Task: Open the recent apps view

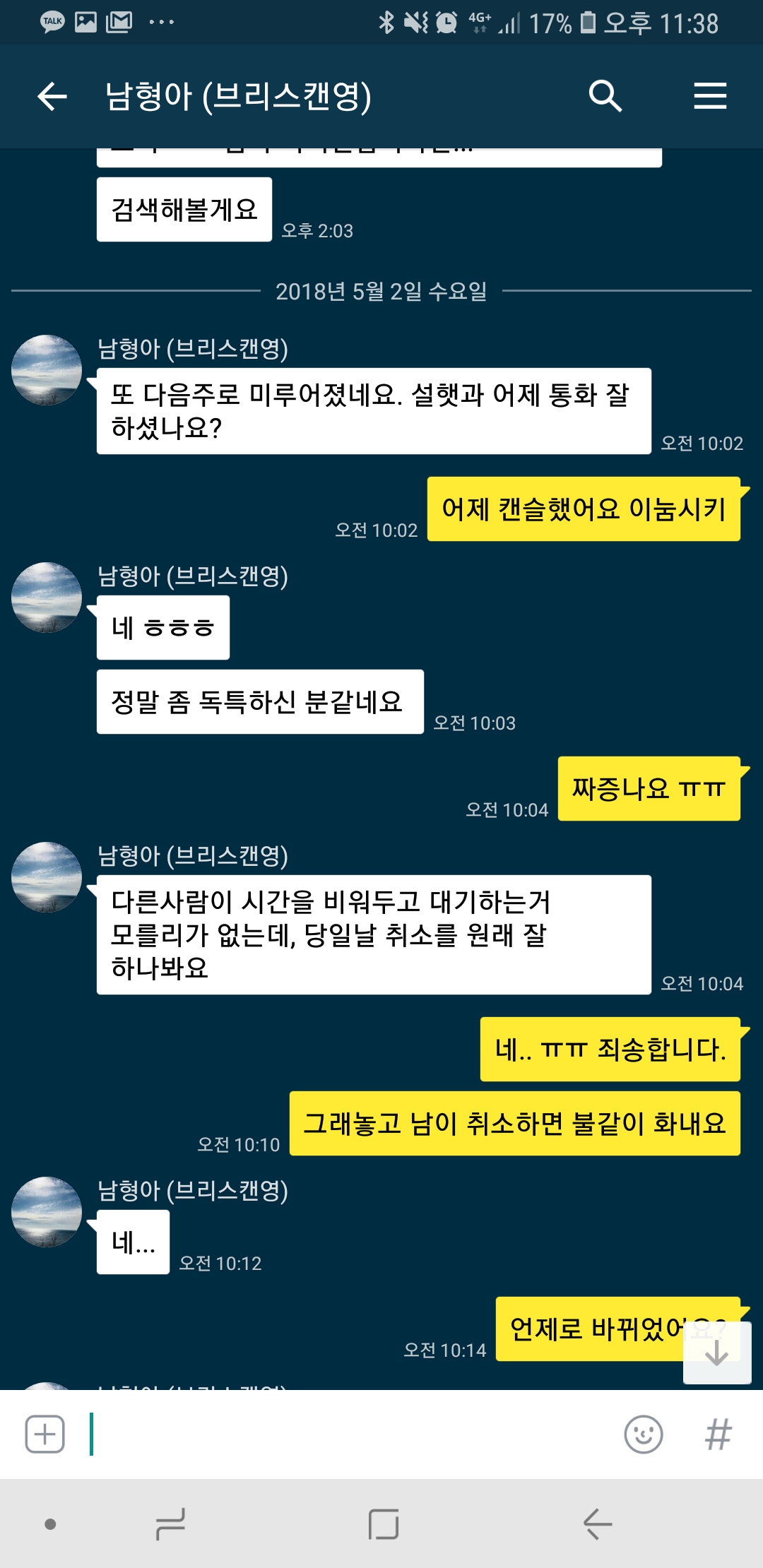Action: [x=170, y=1524]
